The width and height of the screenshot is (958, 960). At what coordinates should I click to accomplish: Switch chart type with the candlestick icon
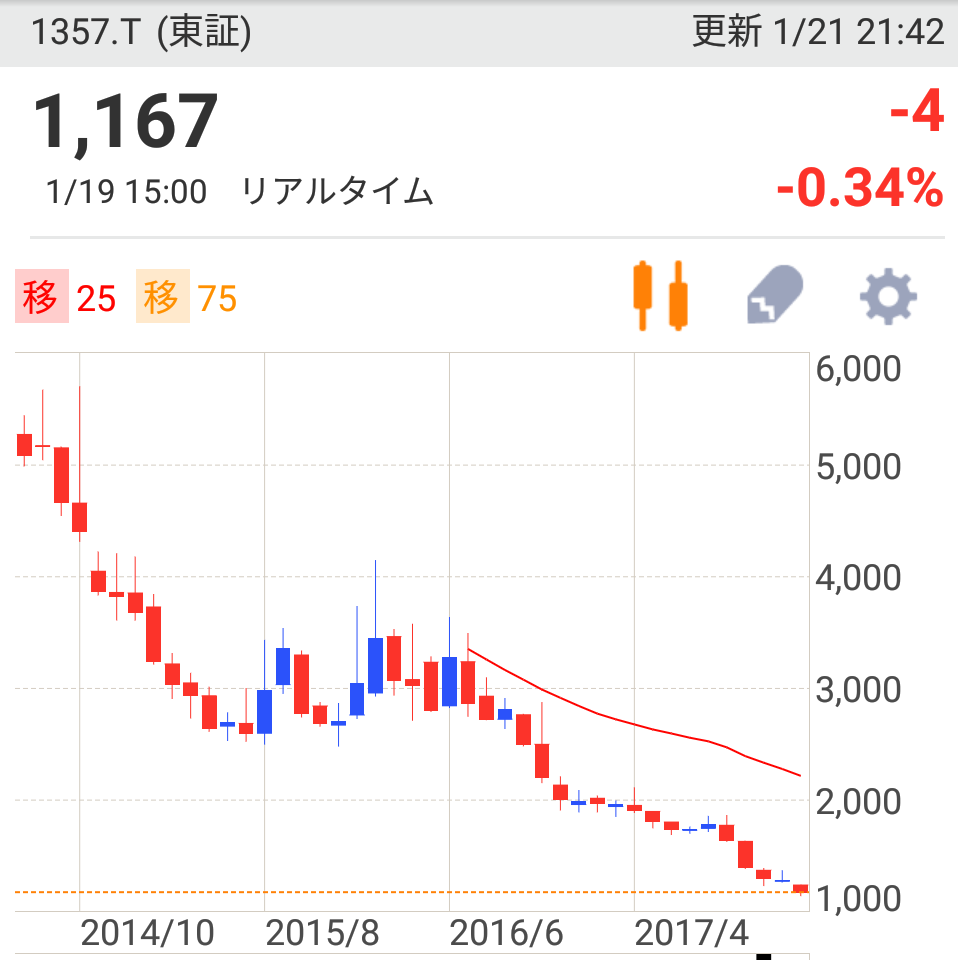662,296
